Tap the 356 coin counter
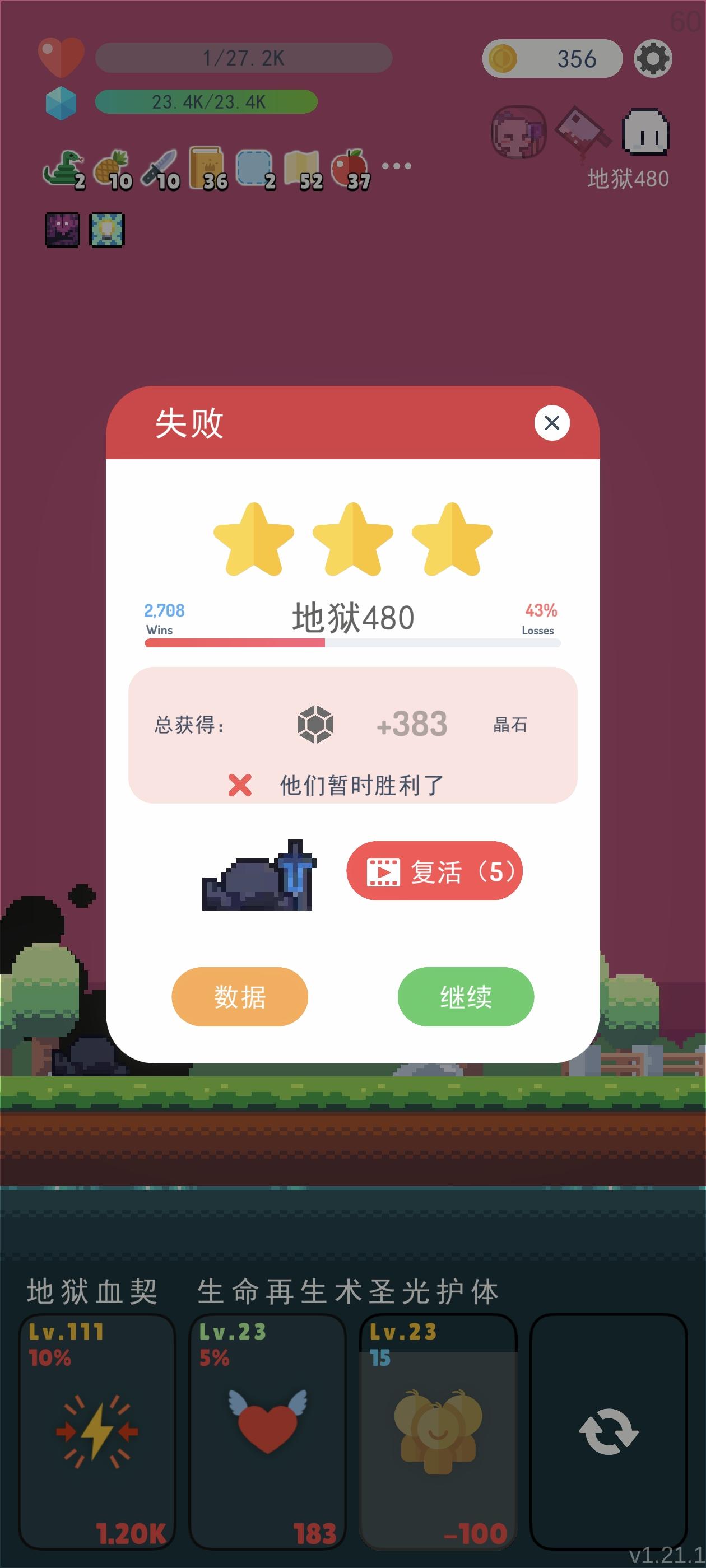Image resolution: width=706 pixels, height=1568 pixels. (x=551, y=58)
